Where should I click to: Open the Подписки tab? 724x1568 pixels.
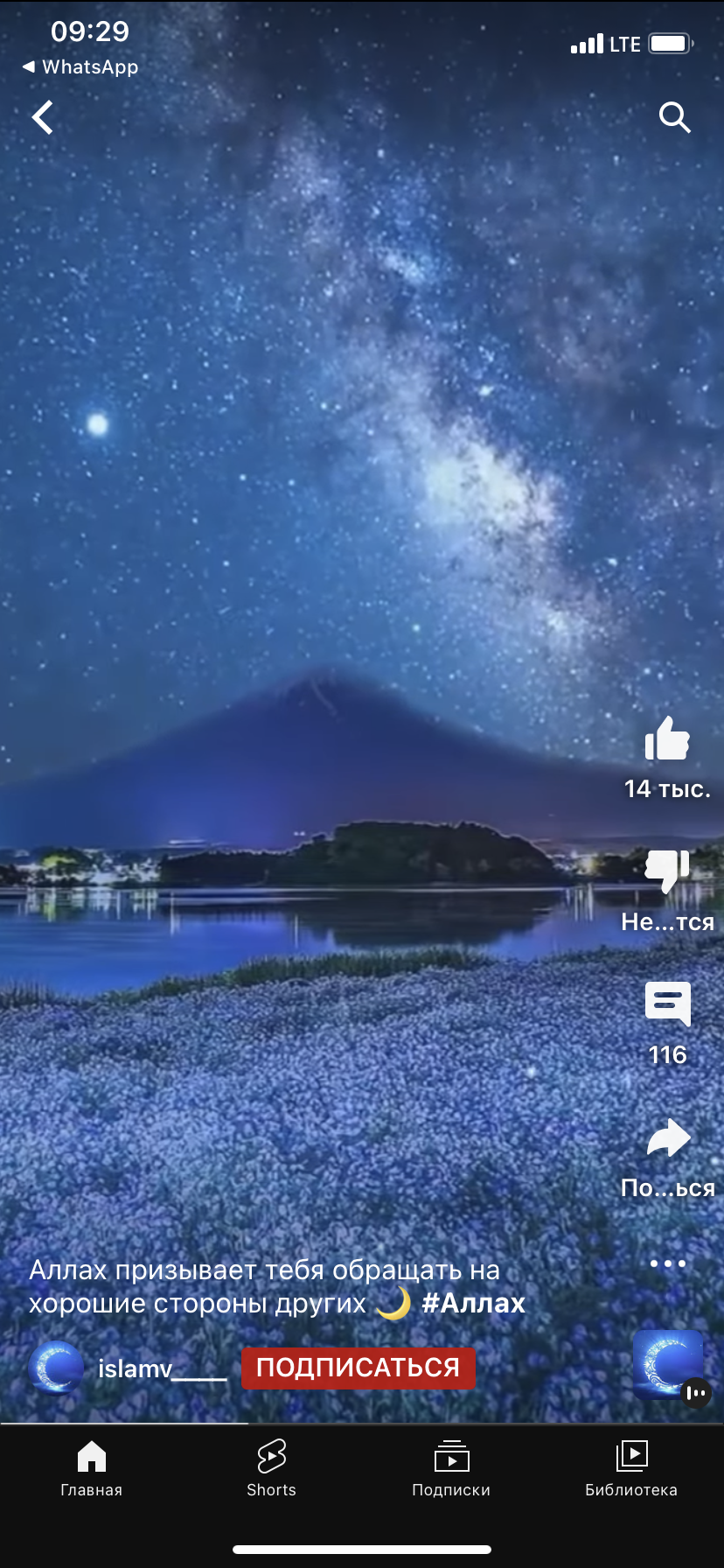coord(451,1469)
